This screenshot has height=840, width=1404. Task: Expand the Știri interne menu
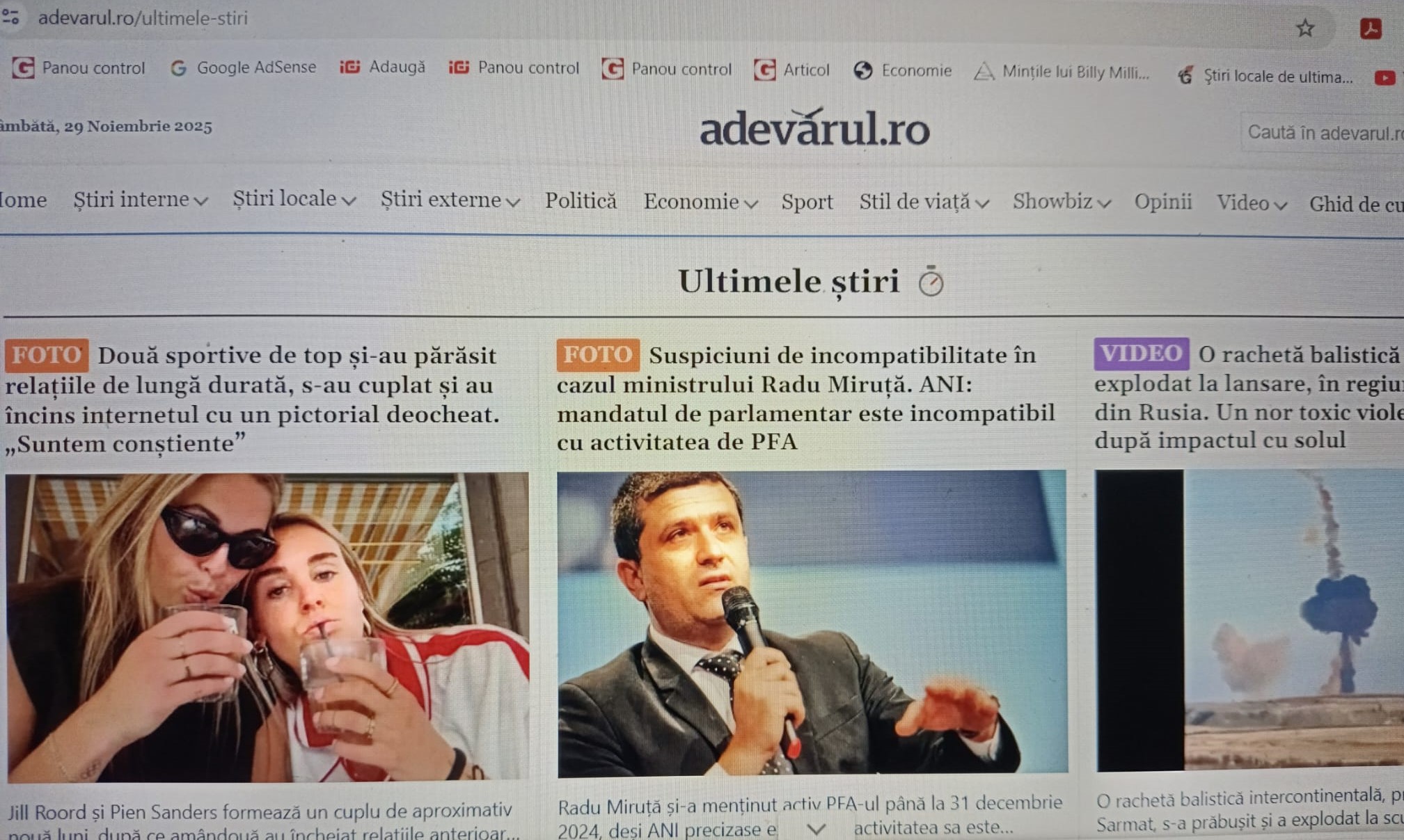[141, 200]
